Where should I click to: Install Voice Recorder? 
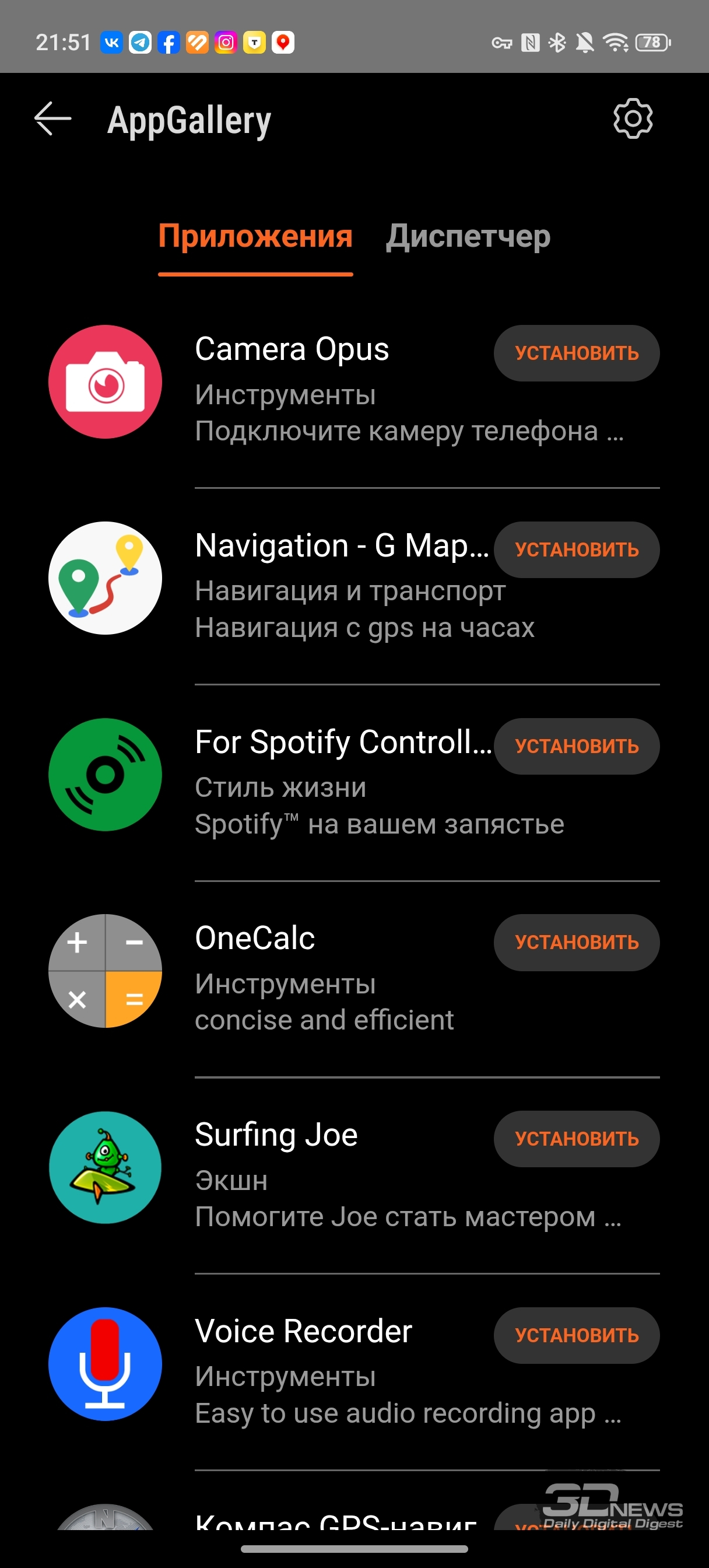(x=576, y=1335)
